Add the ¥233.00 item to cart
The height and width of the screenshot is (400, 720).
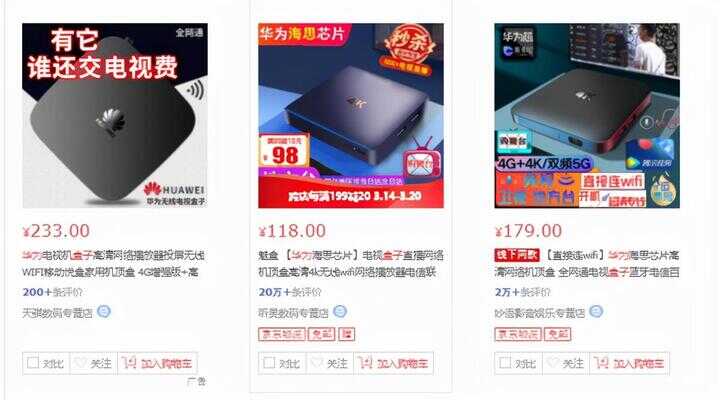tap(156, 364)
